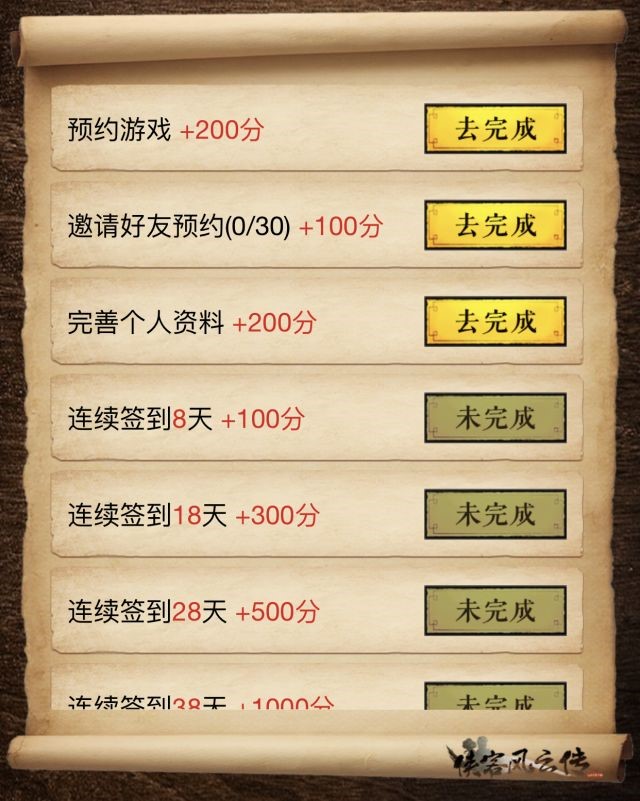This screenshot has height=801, width=640.
Task: Tap 未完成 for 连续签到28天
Action: click(x=495, y=610)
